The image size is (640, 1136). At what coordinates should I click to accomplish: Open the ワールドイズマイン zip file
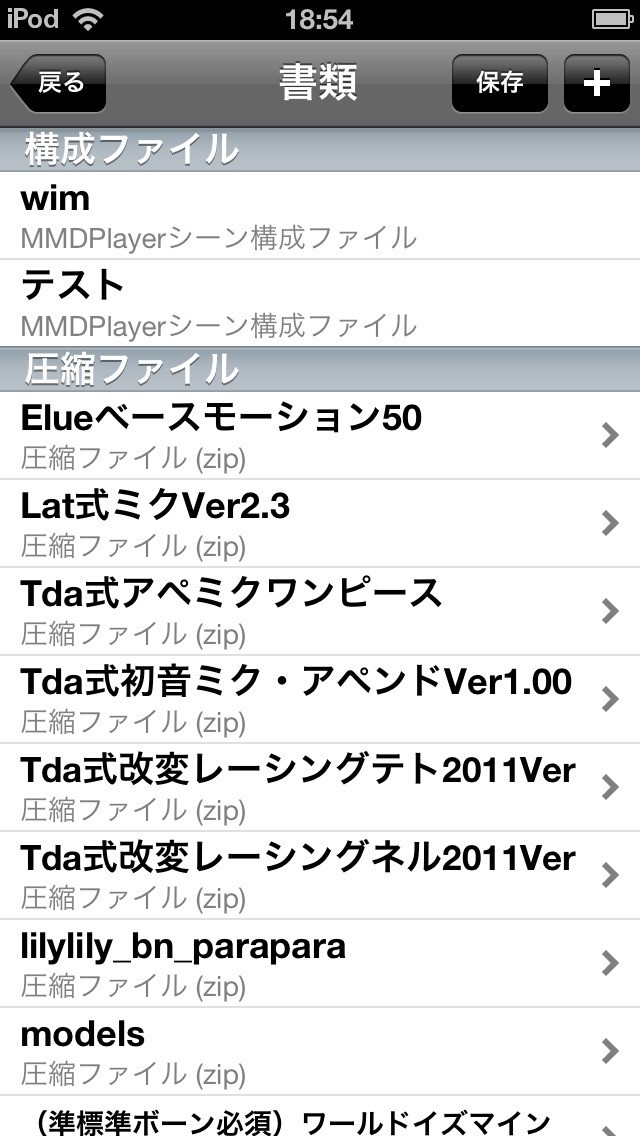320,1120
